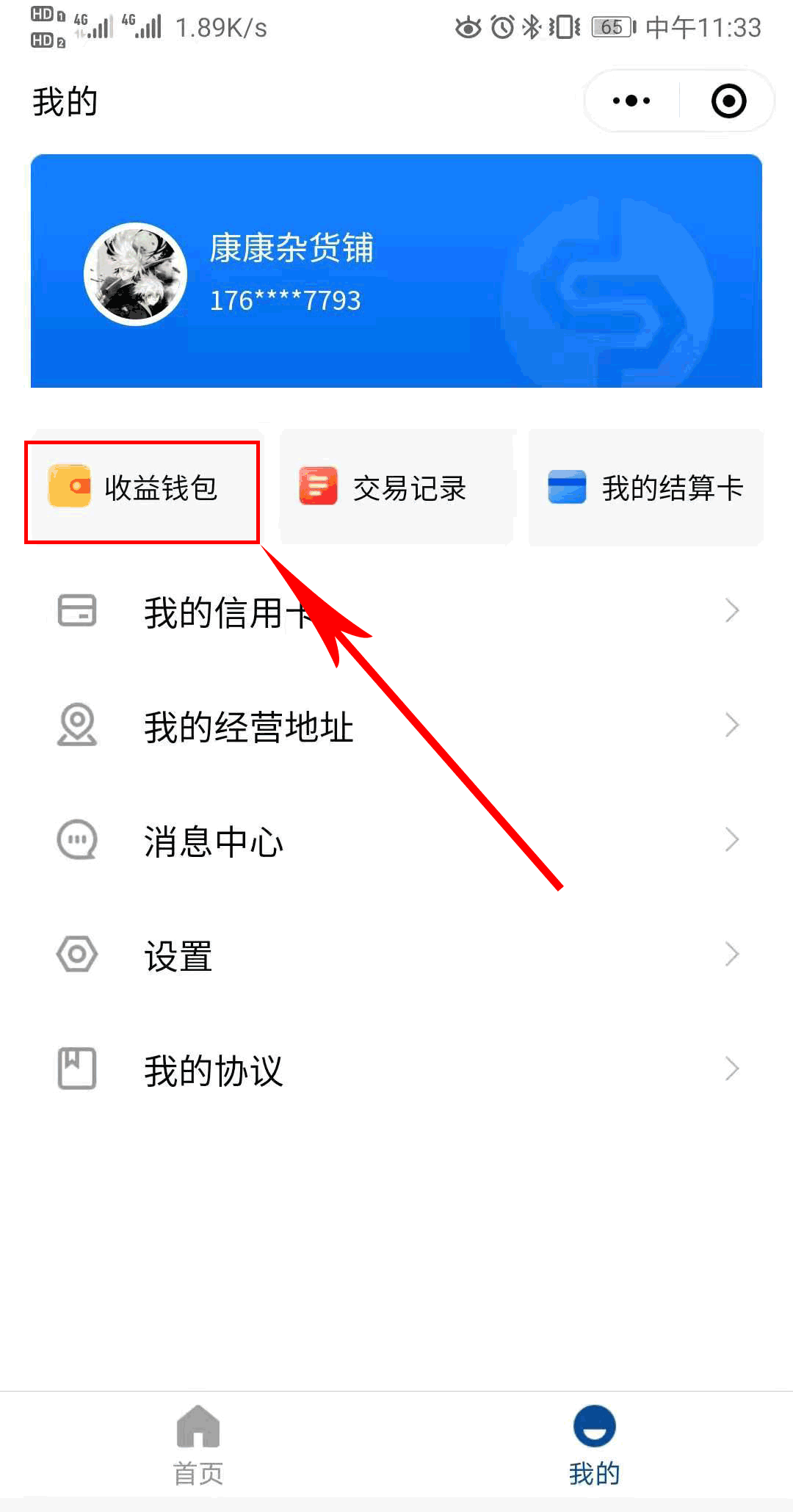The width and height of the screenshot is (793, 1512).
Task: Open 我的结算卡
Action: pos(646,488)
